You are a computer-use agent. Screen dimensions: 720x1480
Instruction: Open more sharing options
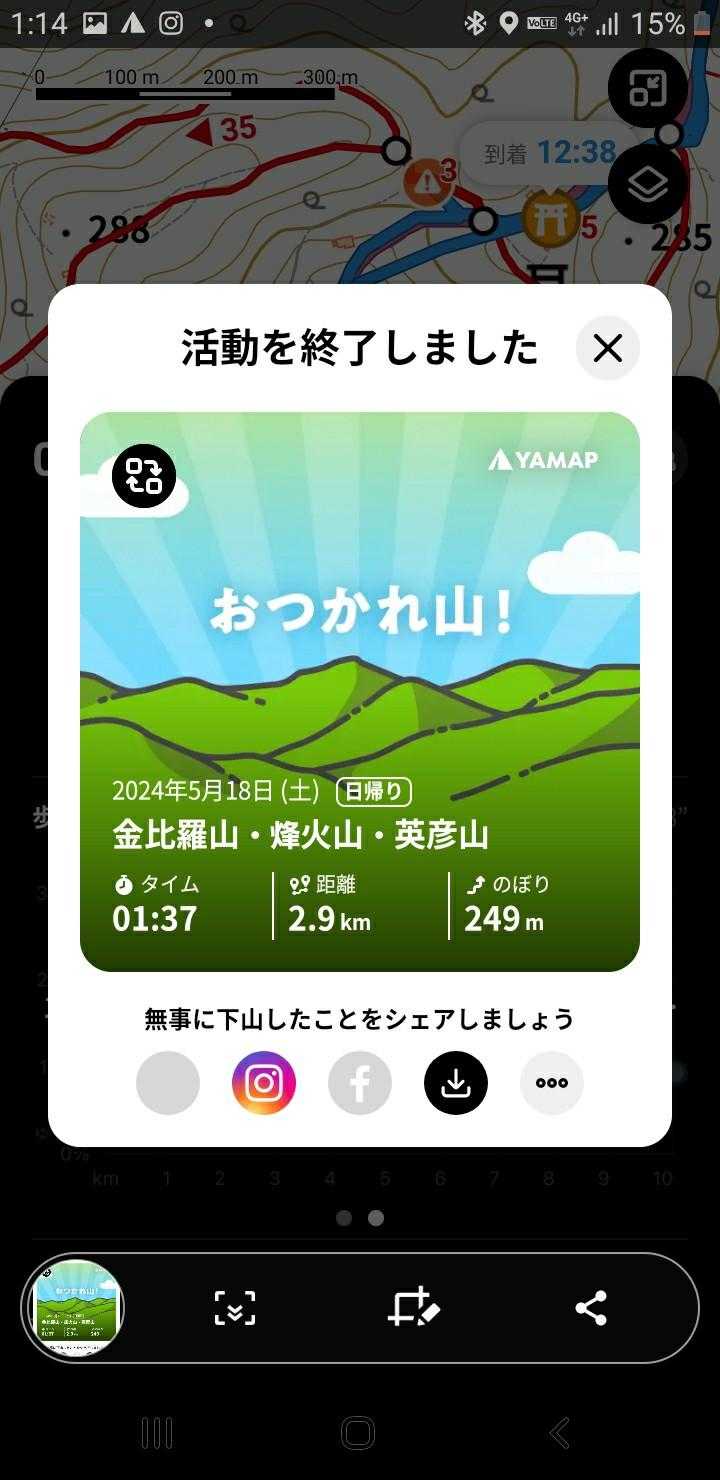tap(552, 1083)
